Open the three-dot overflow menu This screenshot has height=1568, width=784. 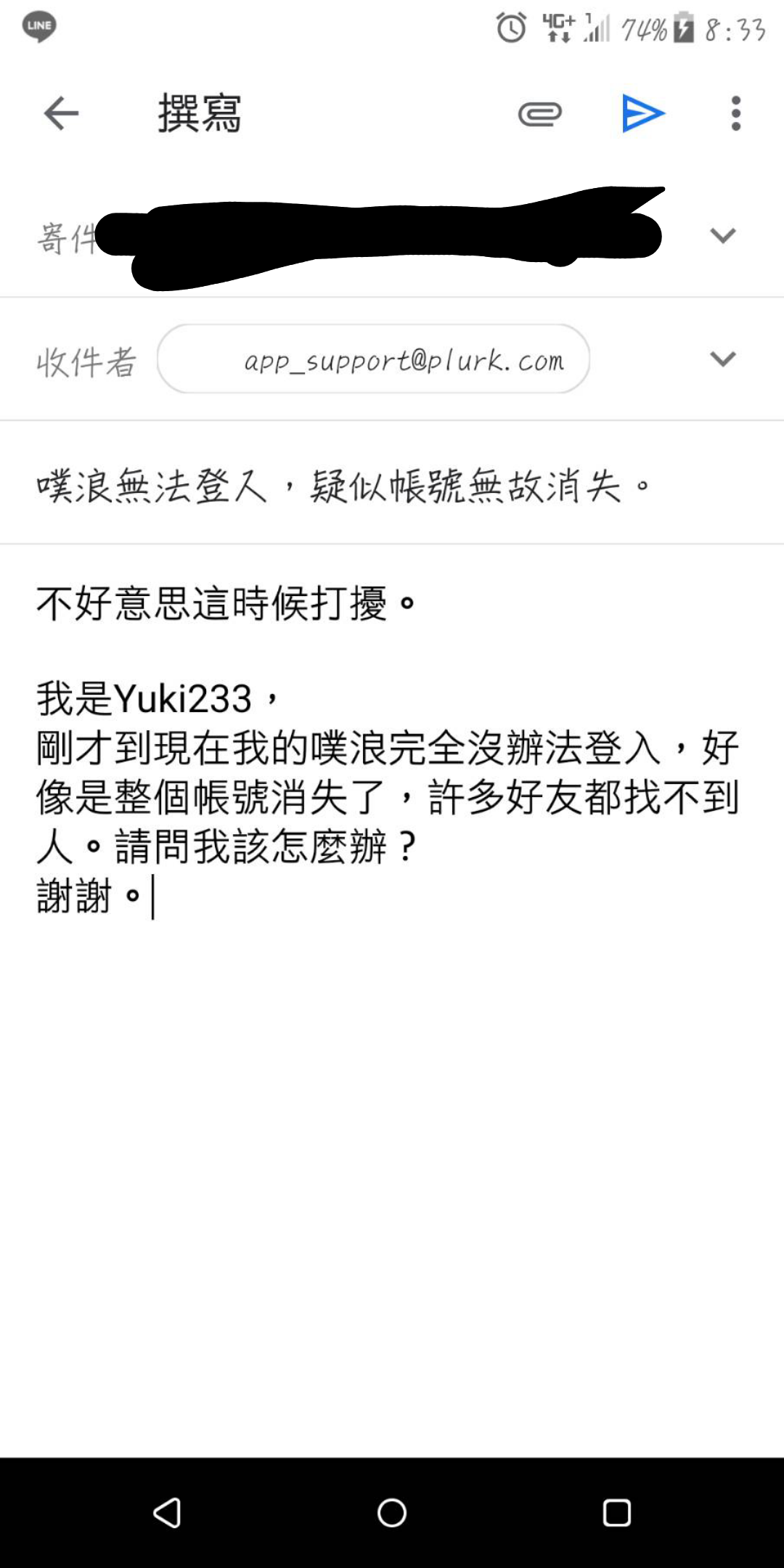(736, 114)
